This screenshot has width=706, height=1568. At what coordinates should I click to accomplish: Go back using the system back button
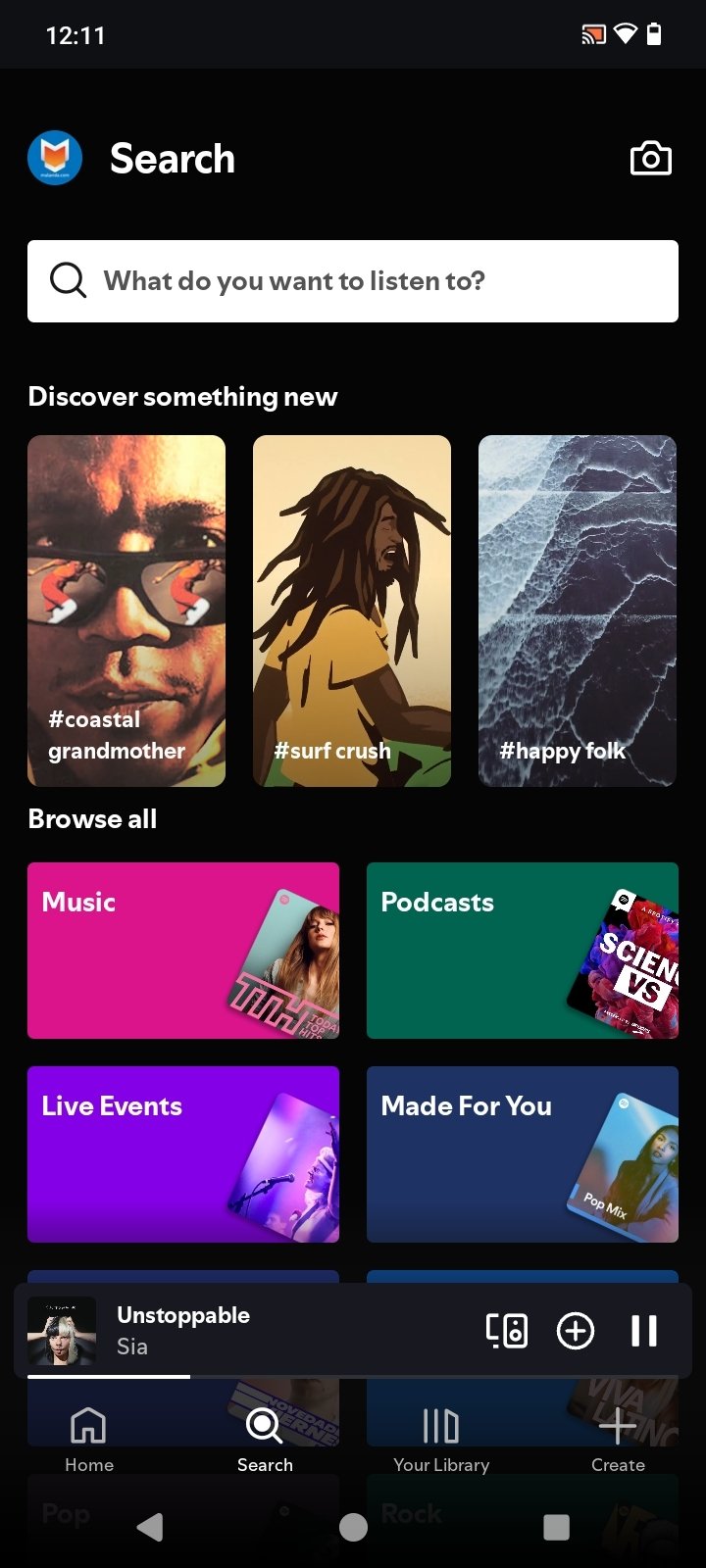[150, 1527]
